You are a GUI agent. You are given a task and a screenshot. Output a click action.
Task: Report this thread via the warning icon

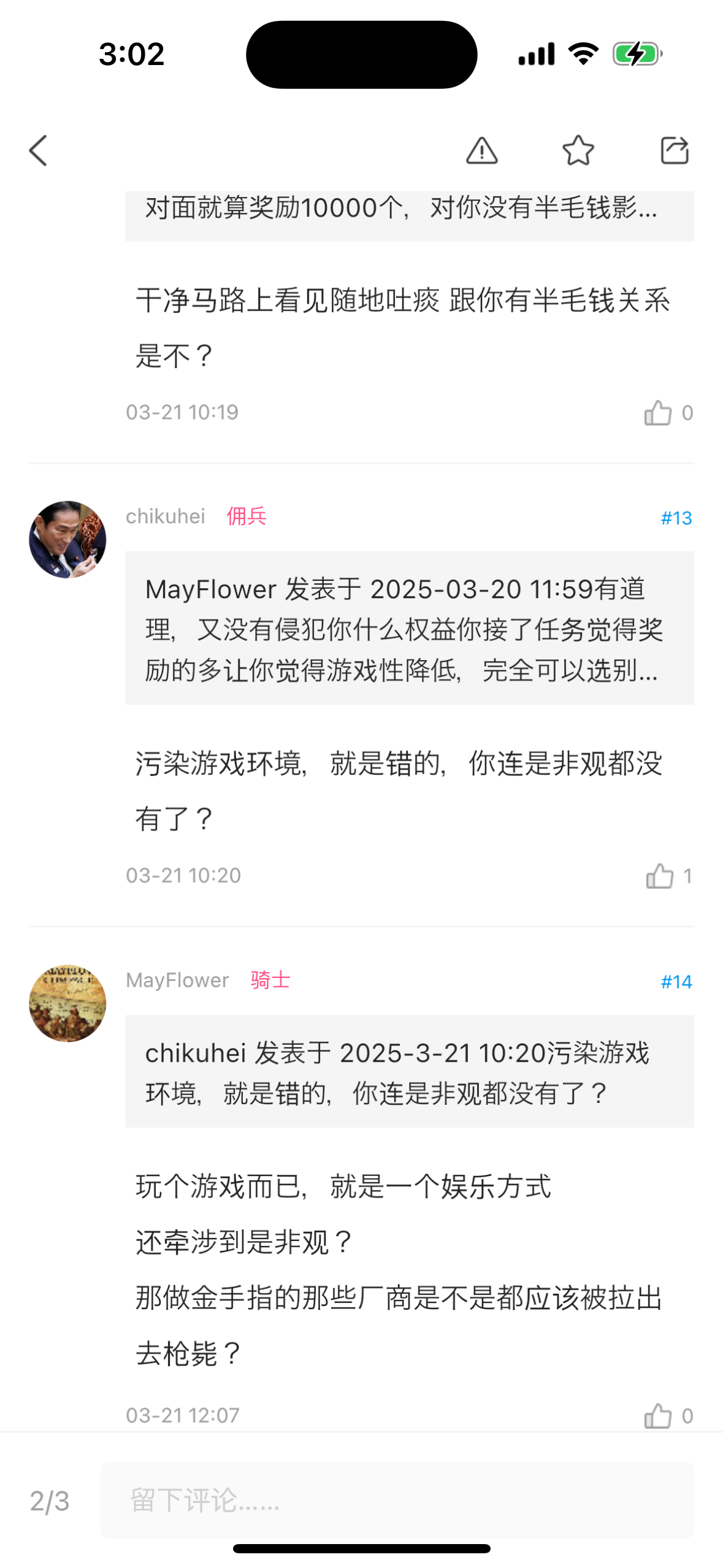(x=481, y=150)
